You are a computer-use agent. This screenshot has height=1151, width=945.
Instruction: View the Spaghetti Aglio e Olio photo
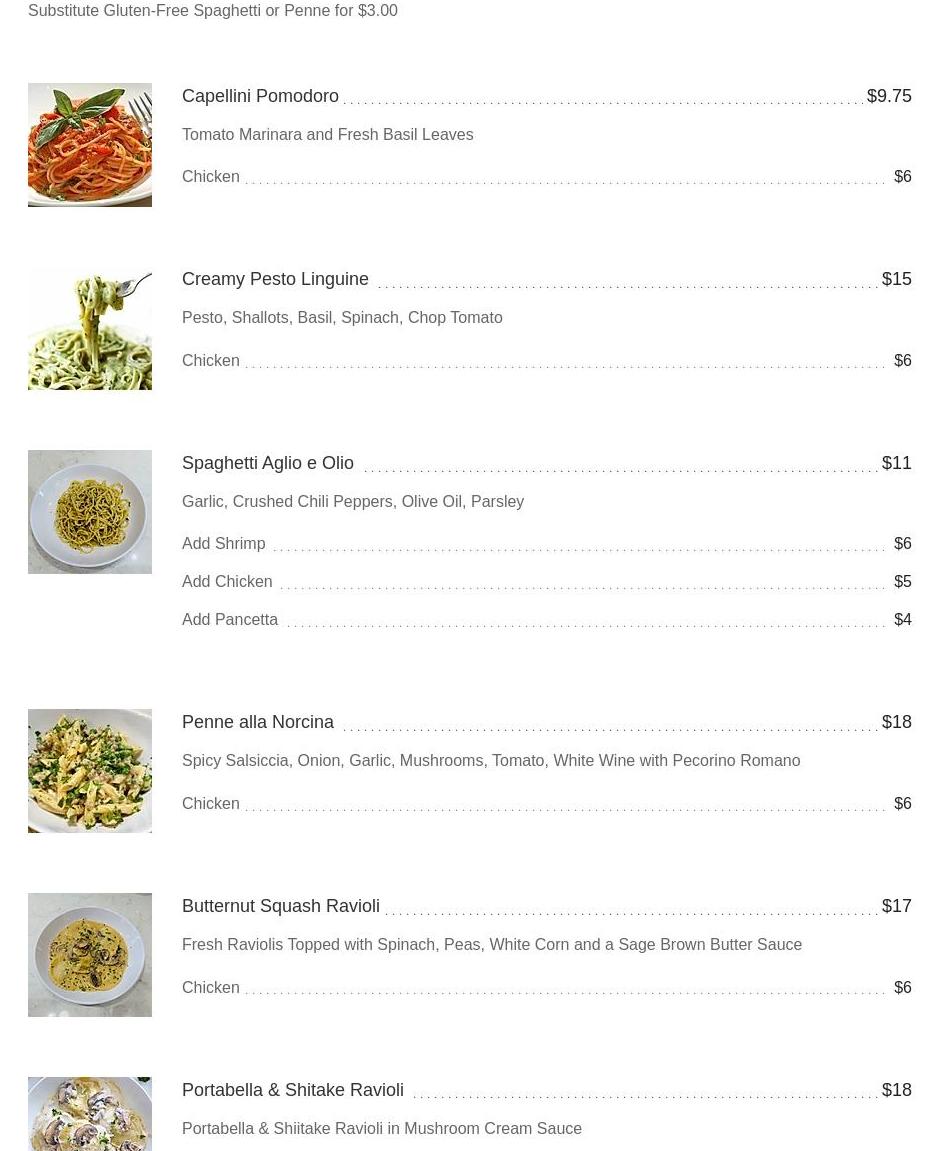(x=90, y=512)
